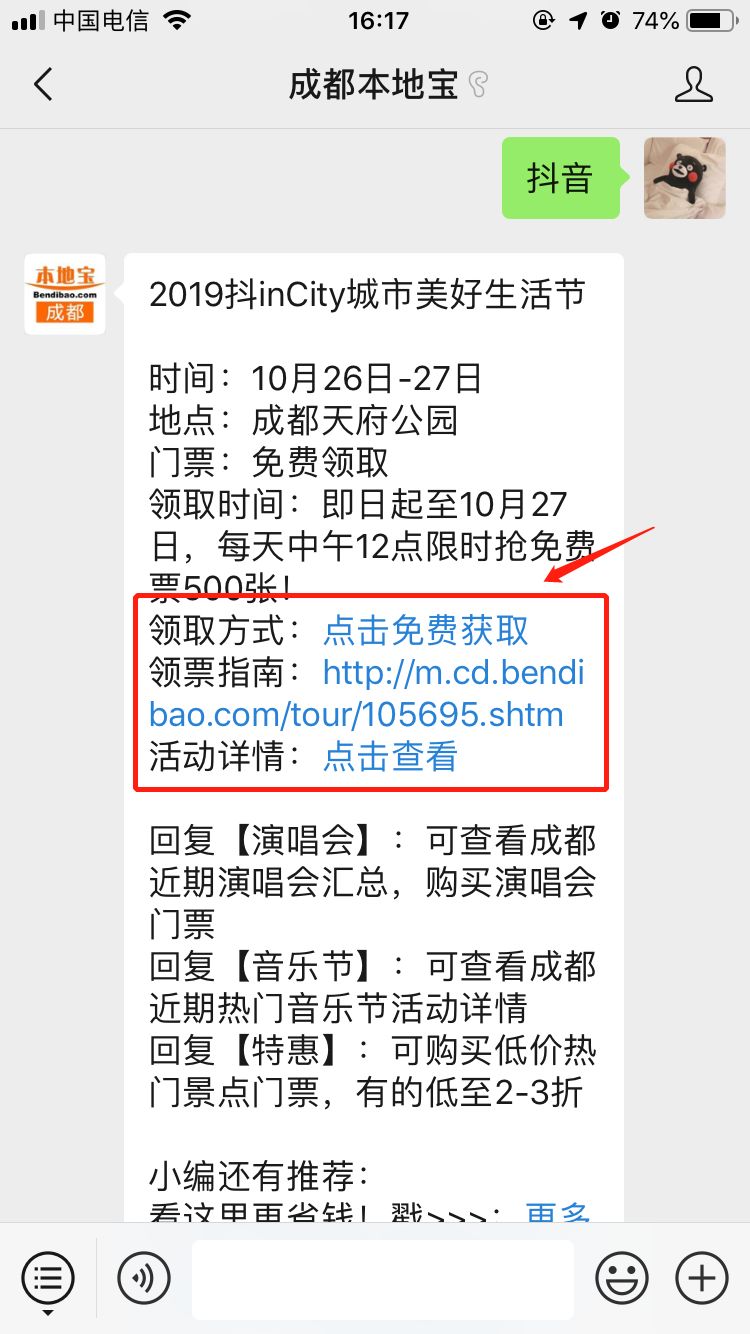Open the account menu list button

tap(47, 1277)
